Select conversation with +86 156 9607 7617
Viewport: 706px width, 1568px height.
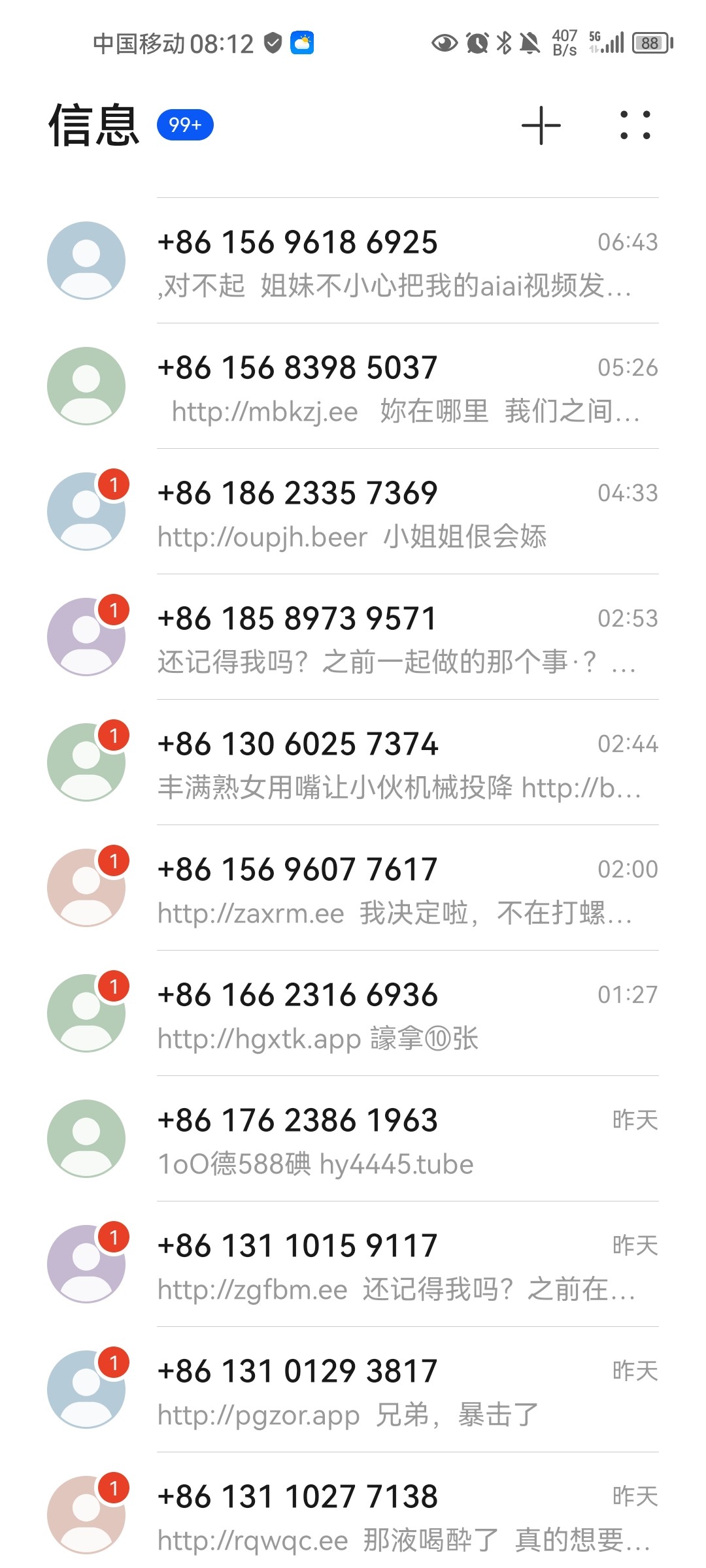(353, 888)
